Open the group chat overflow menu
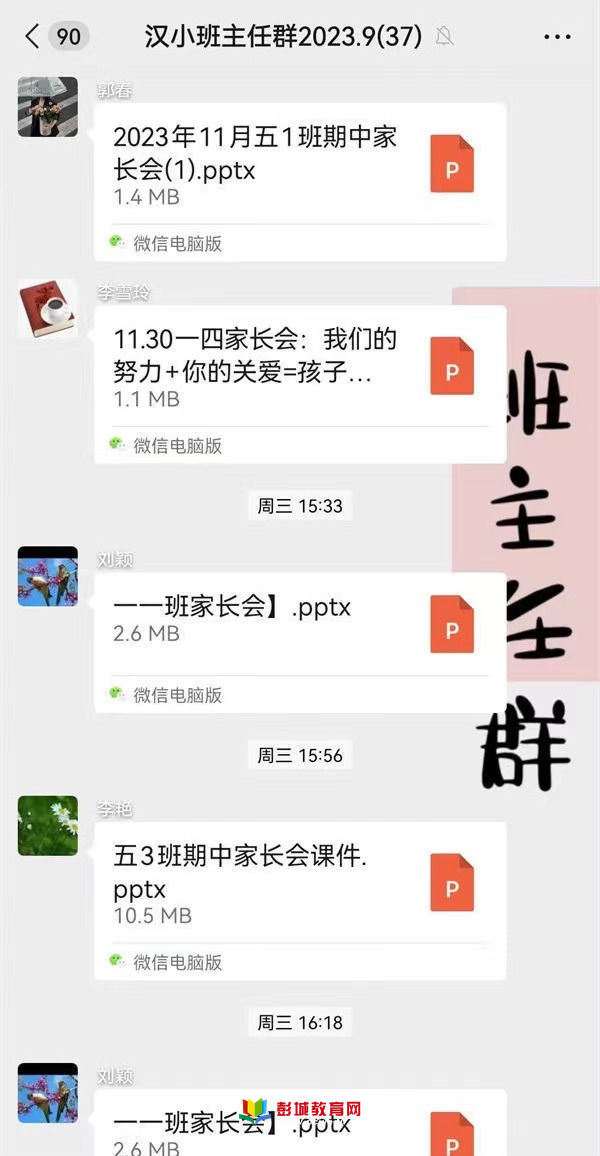Viewport: 600px width, 1156px height. [x=557, y=37]
